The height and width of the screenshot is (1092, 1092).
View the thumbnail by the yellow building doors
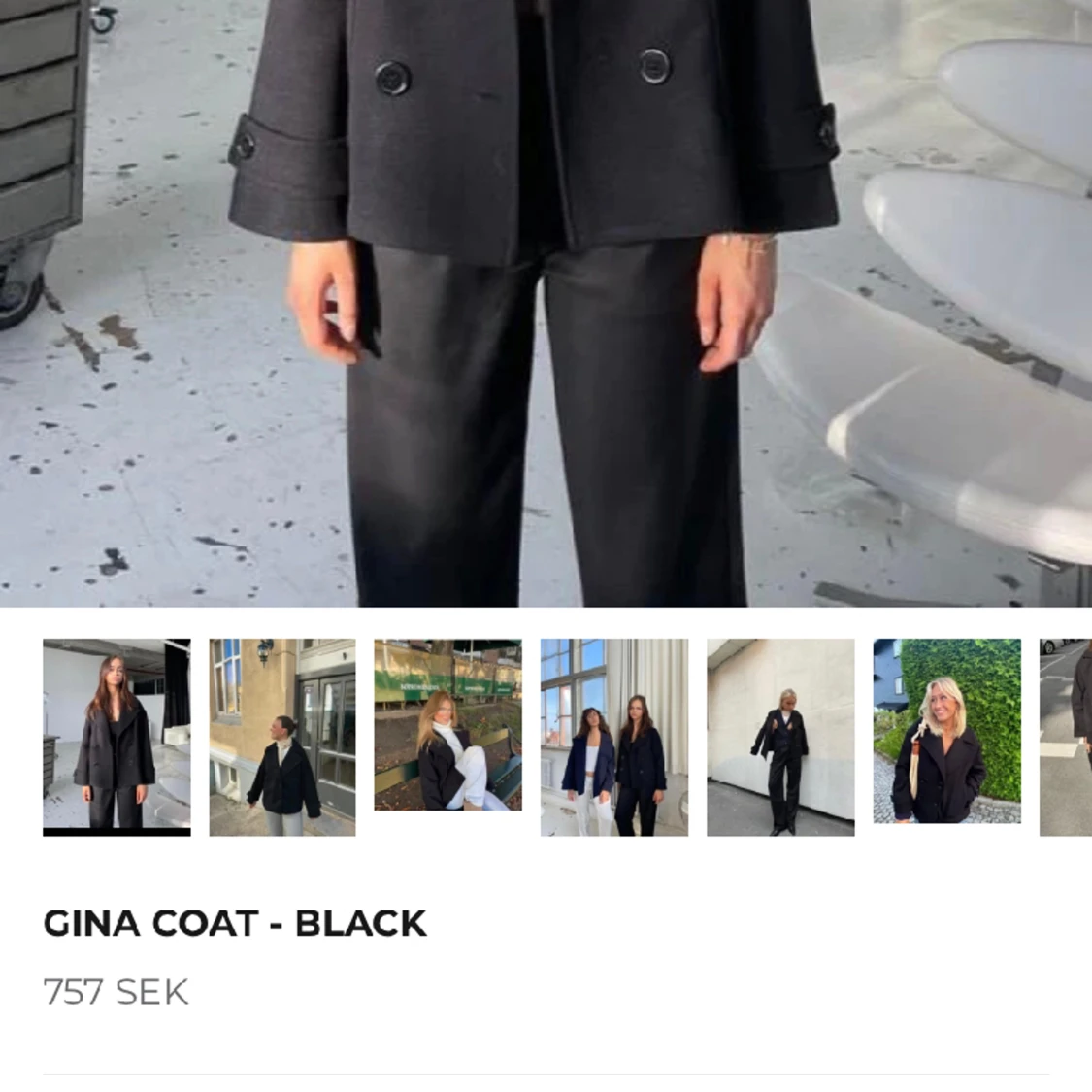[x=282, y=736]
